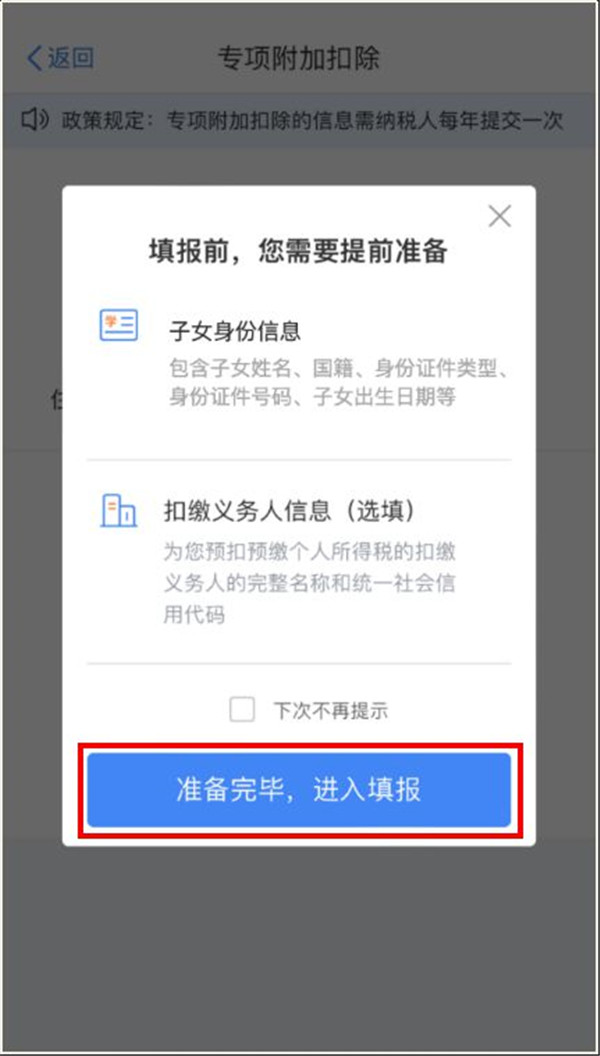Tap 准备完毕，进入填报 button
The image size is (600, 1056).
(299, 790)
